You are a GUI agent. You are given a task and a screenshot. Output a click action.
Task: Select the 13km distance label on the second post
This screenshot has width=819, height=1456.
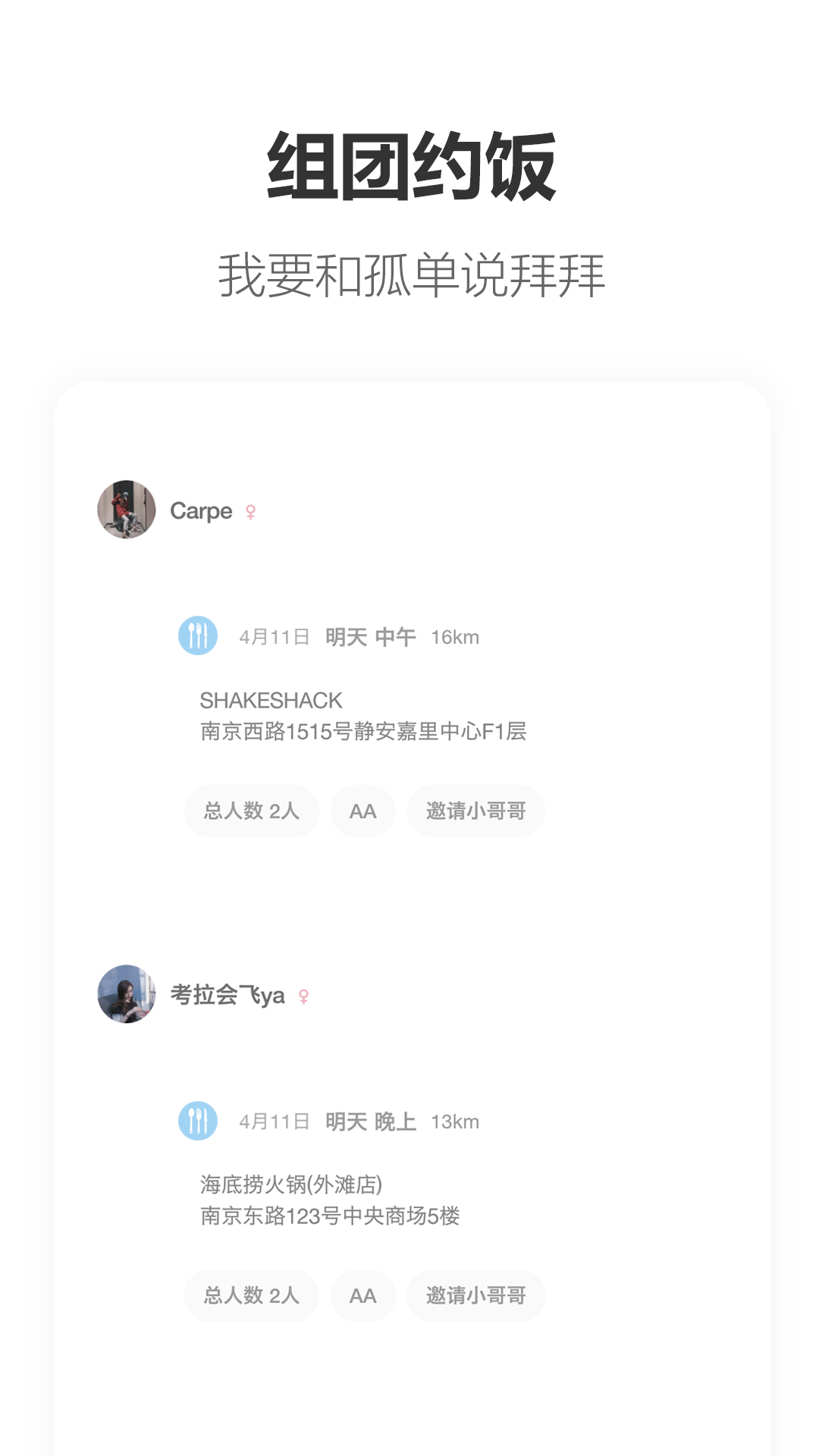(455, 1122)
